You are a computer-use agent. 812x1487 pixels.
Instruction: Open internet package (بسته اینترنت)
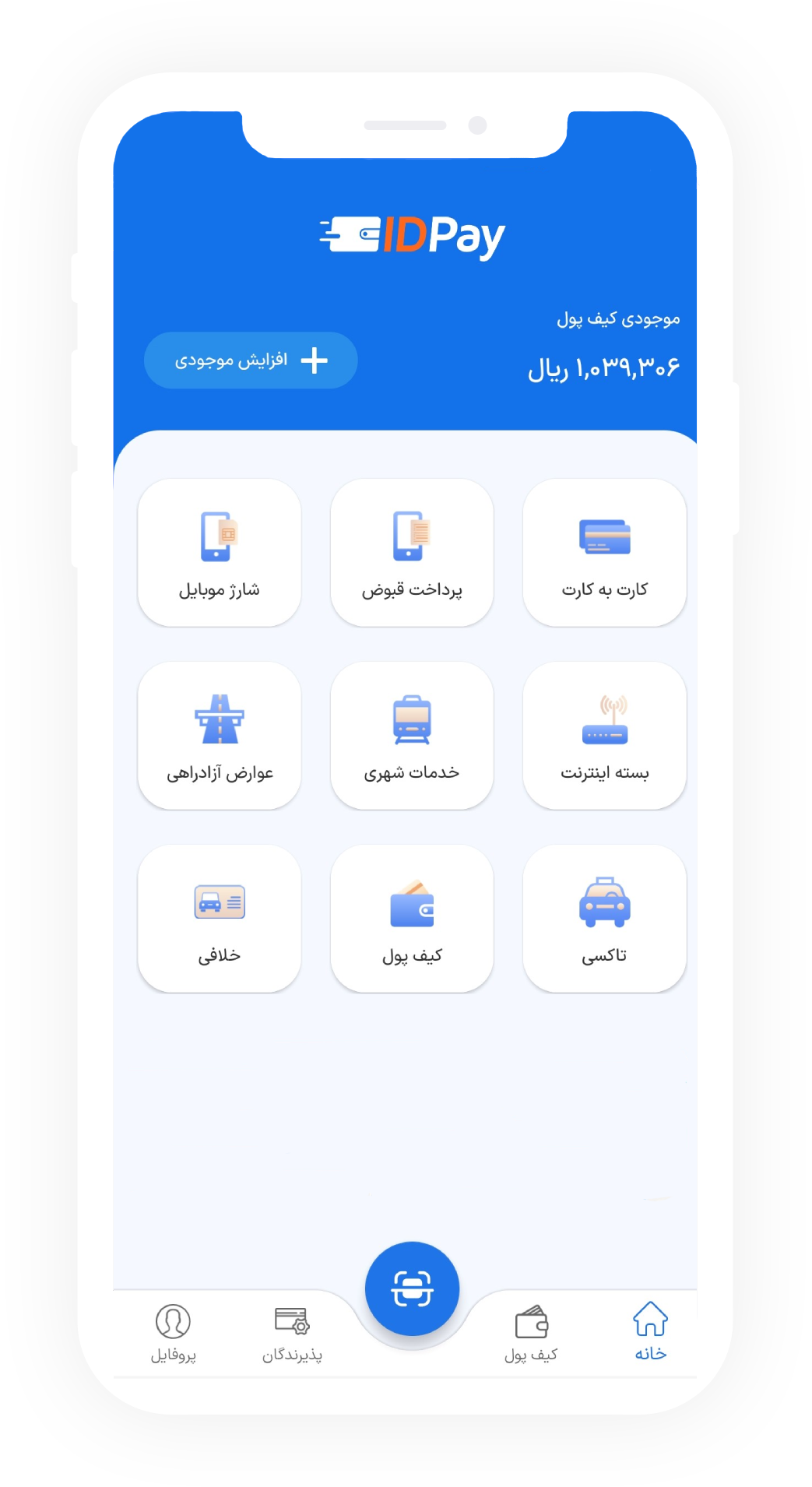coord(604,736)
